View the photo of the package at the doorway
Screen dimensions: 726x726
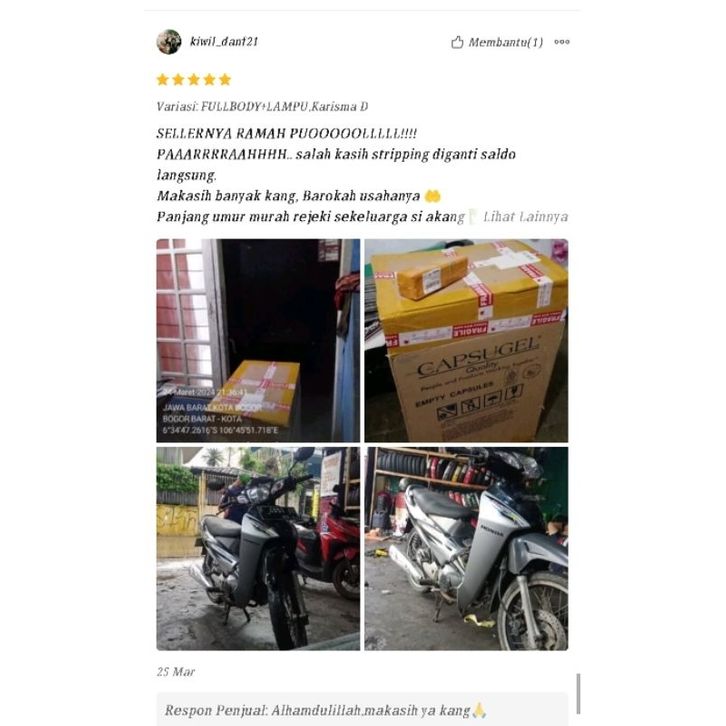(x=258, y=340)
